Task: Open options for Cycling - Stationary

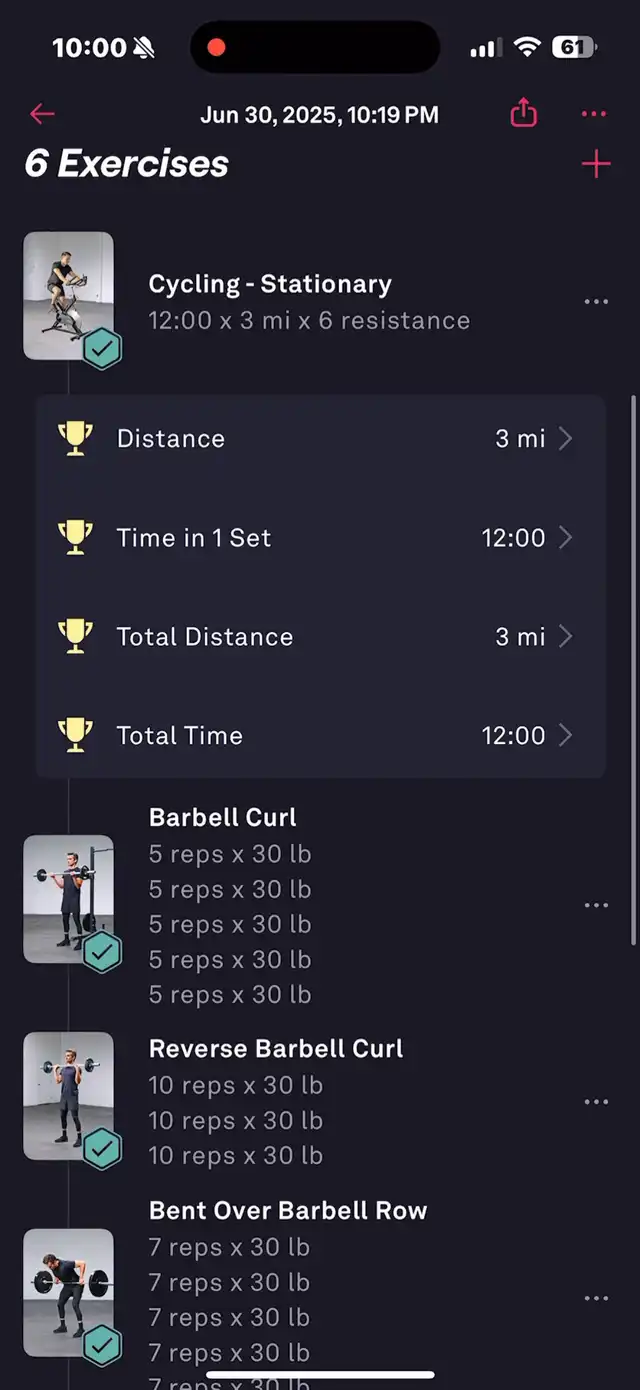Action: [x=596, y=302]
